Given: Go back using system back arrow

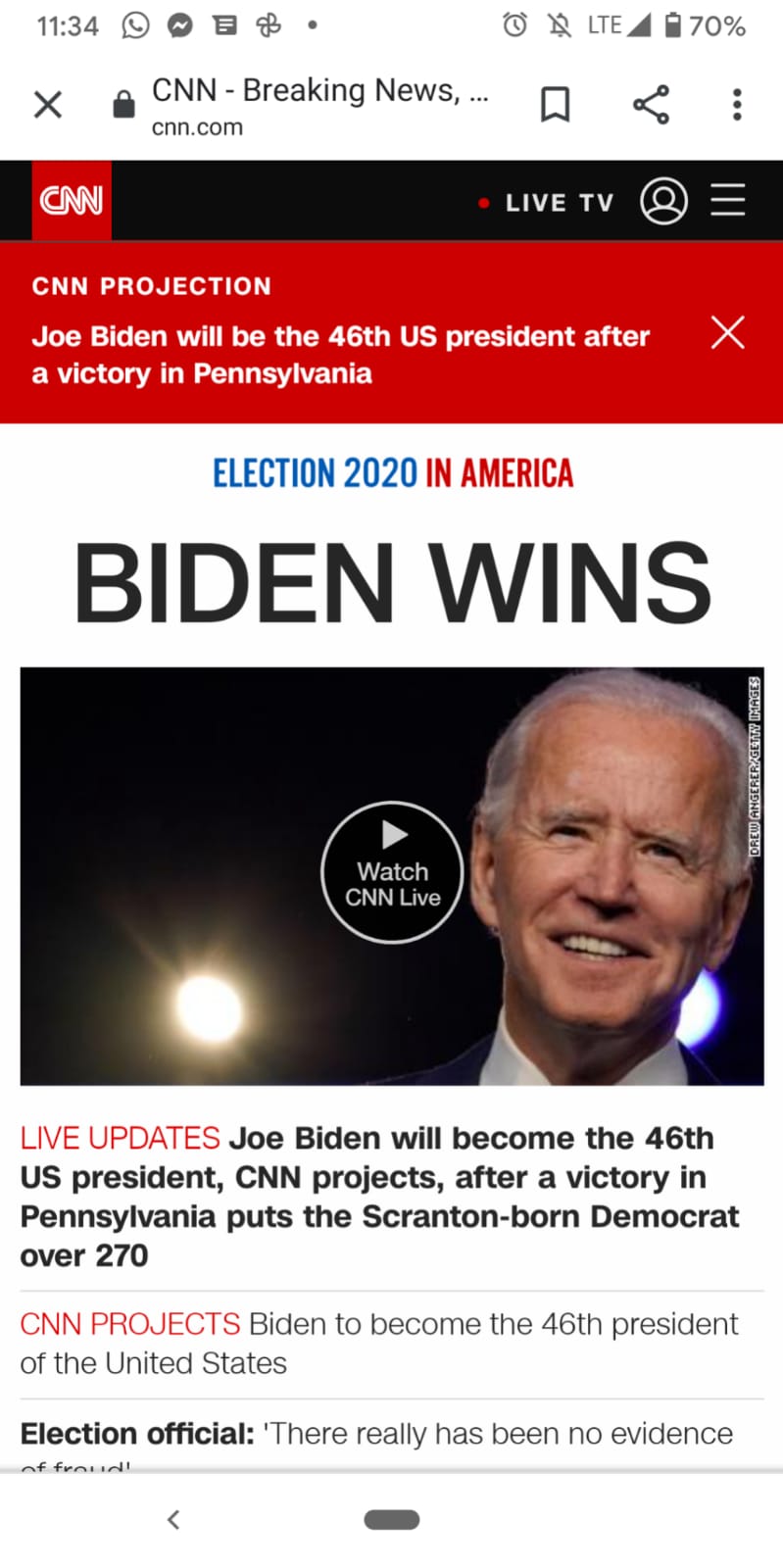Looking at the screenshot, I should click(x=173, y=1520).
